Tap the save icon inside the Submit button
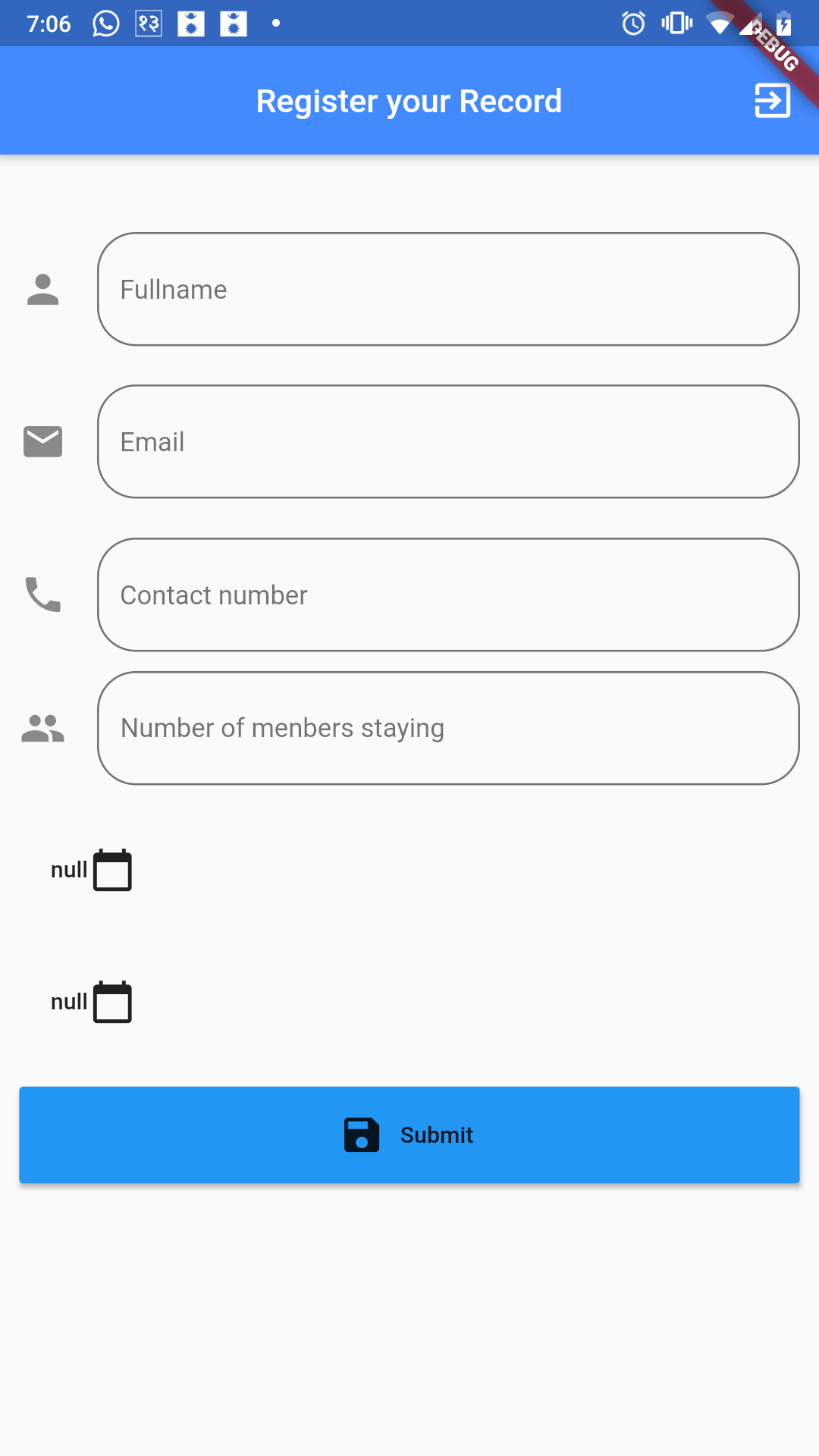Screen dimensions: 819x1456 362,1134
